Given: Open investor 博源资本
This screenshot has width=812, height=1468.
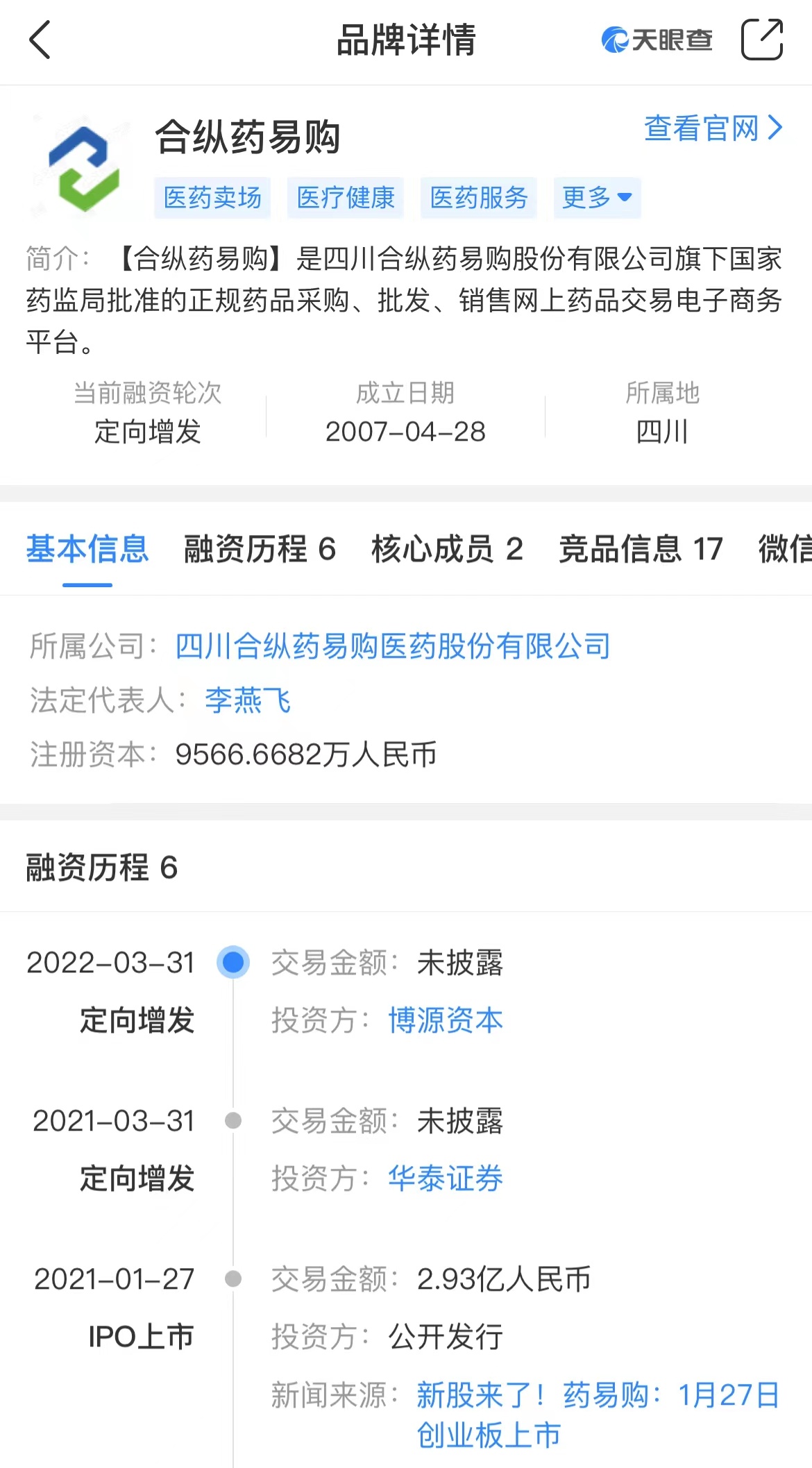Looking at the screenshot, I should coord(446,1020).
